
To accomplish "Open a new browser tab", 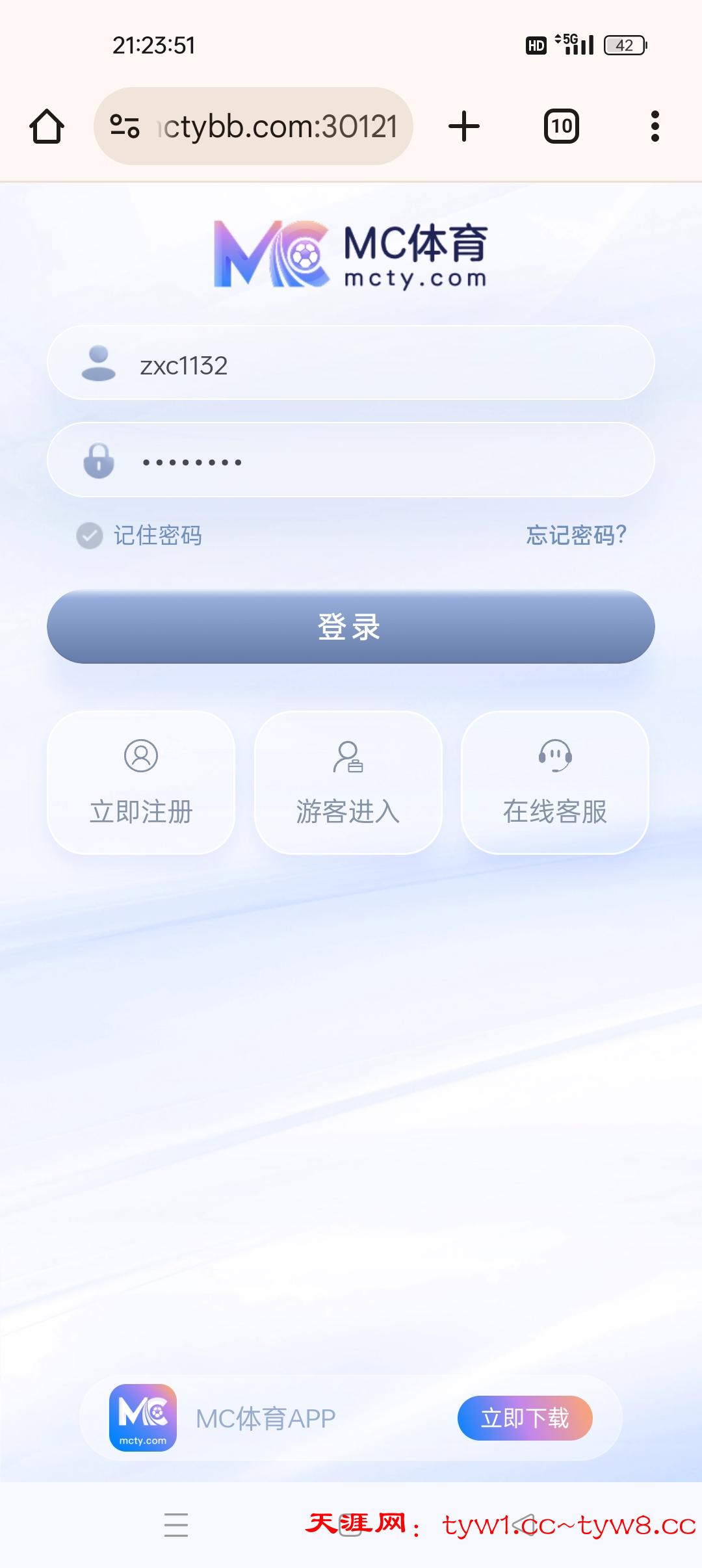I will tap(463, 126).
